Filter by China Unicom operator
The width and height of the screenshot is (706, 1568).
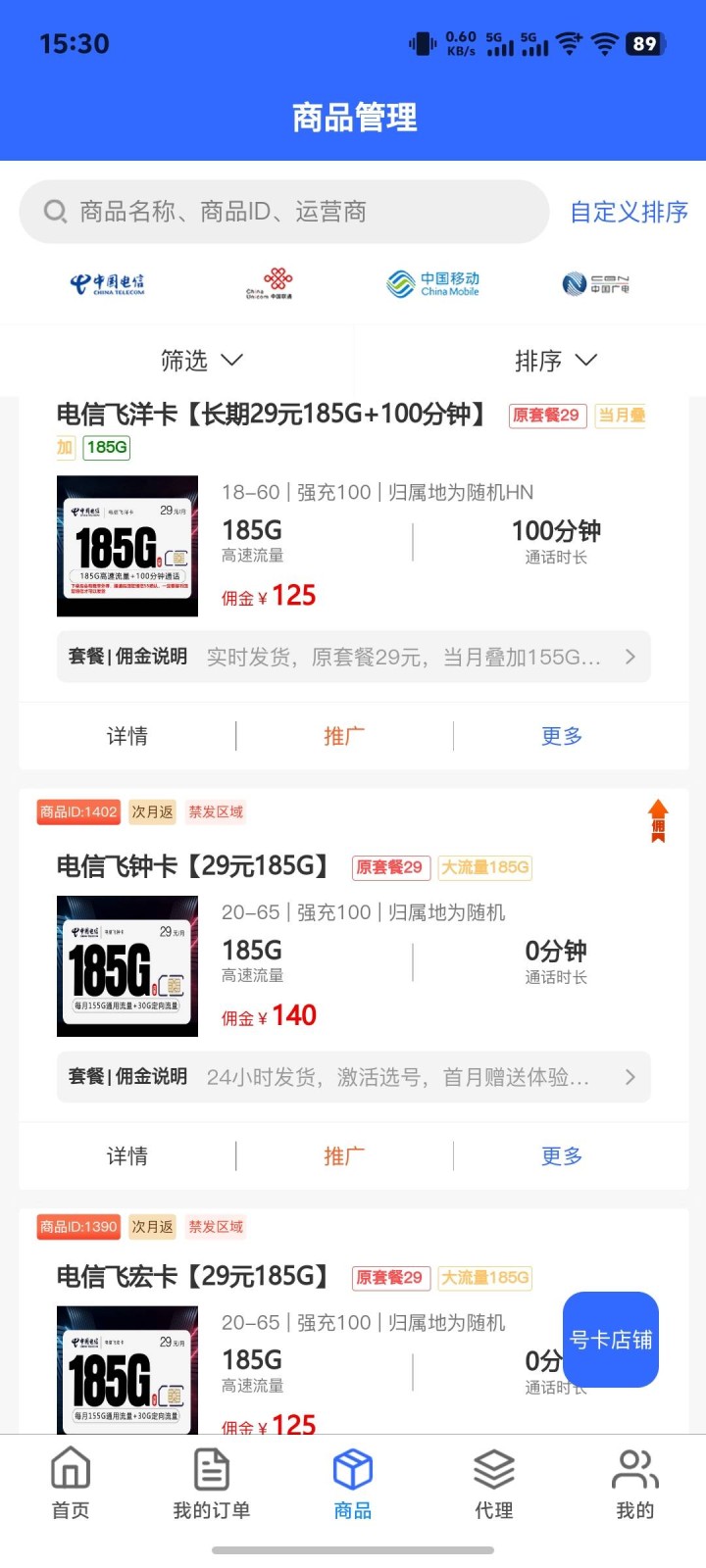point(269,284)
